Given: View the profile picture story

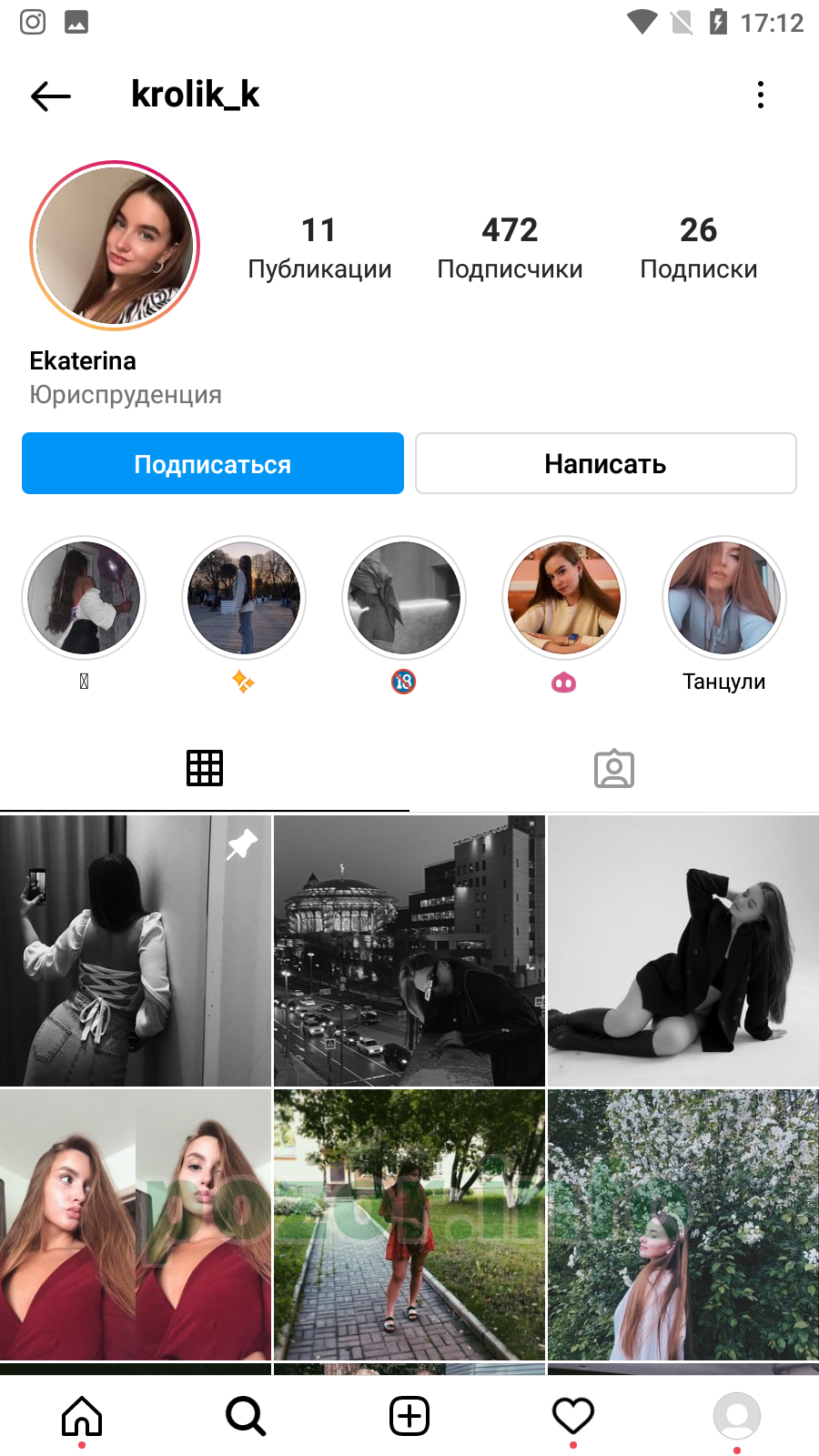Looking at the screenshot, I should (x=115, y=246).
